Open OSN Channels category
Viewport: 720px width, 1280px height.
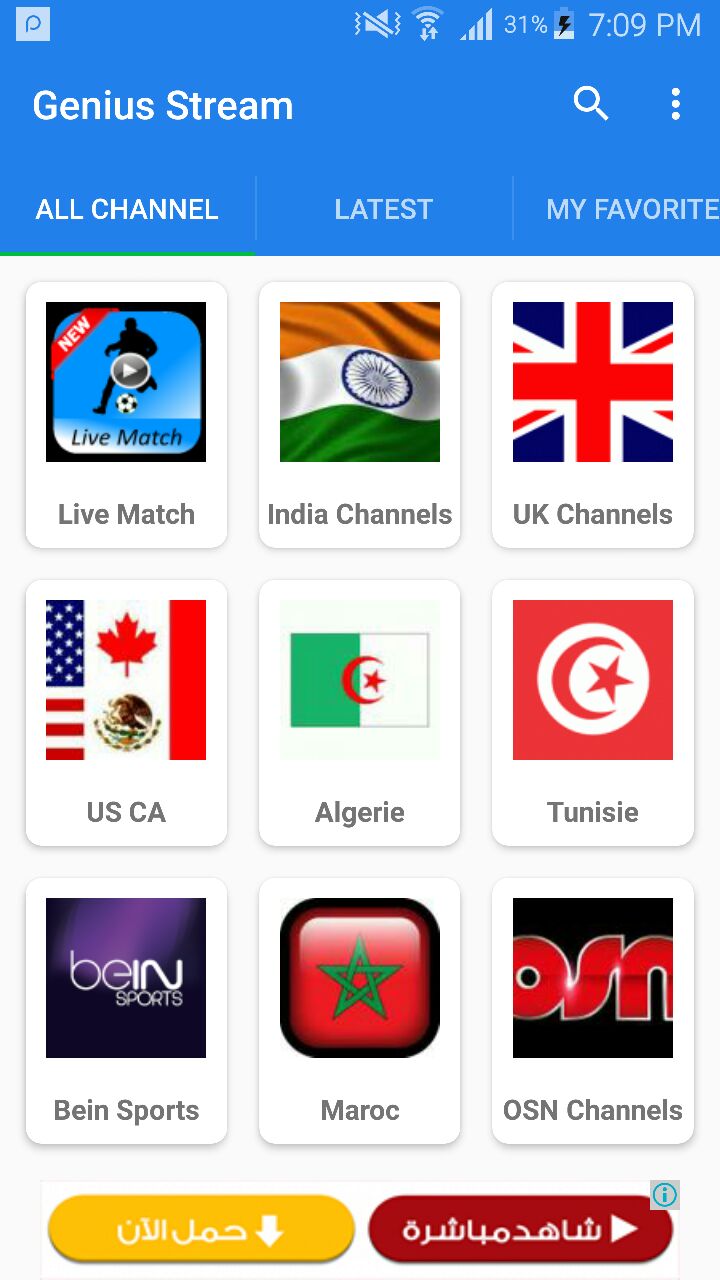(x=593, y=1010)
